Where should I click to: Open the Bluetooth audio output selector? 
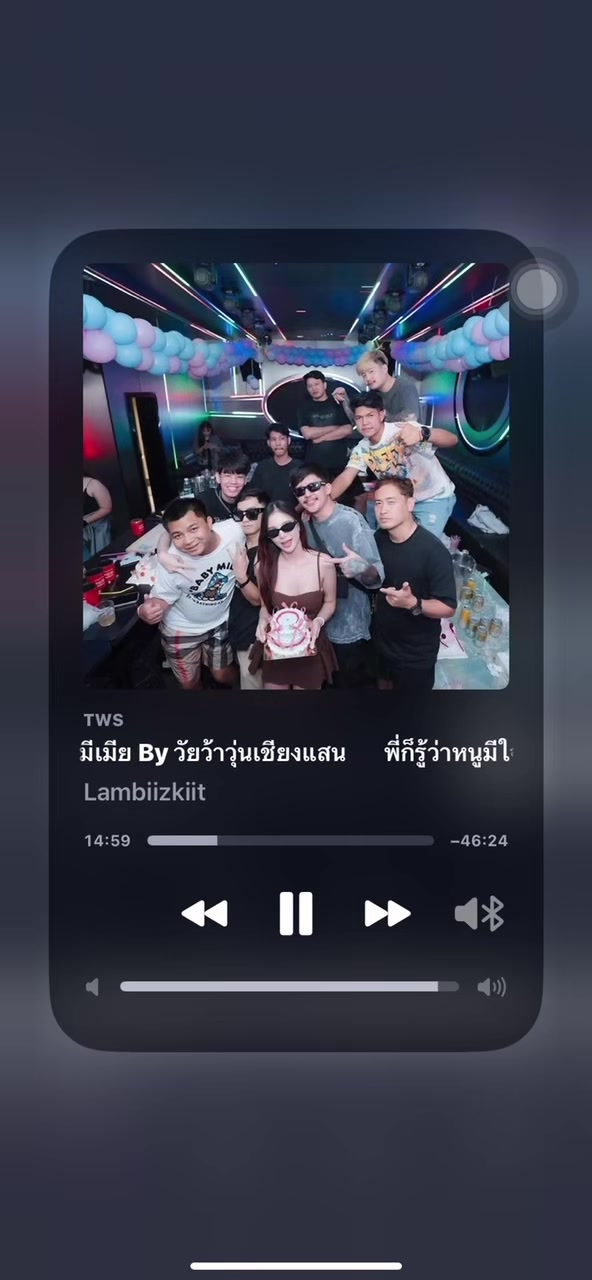click(x=480, y=913)
